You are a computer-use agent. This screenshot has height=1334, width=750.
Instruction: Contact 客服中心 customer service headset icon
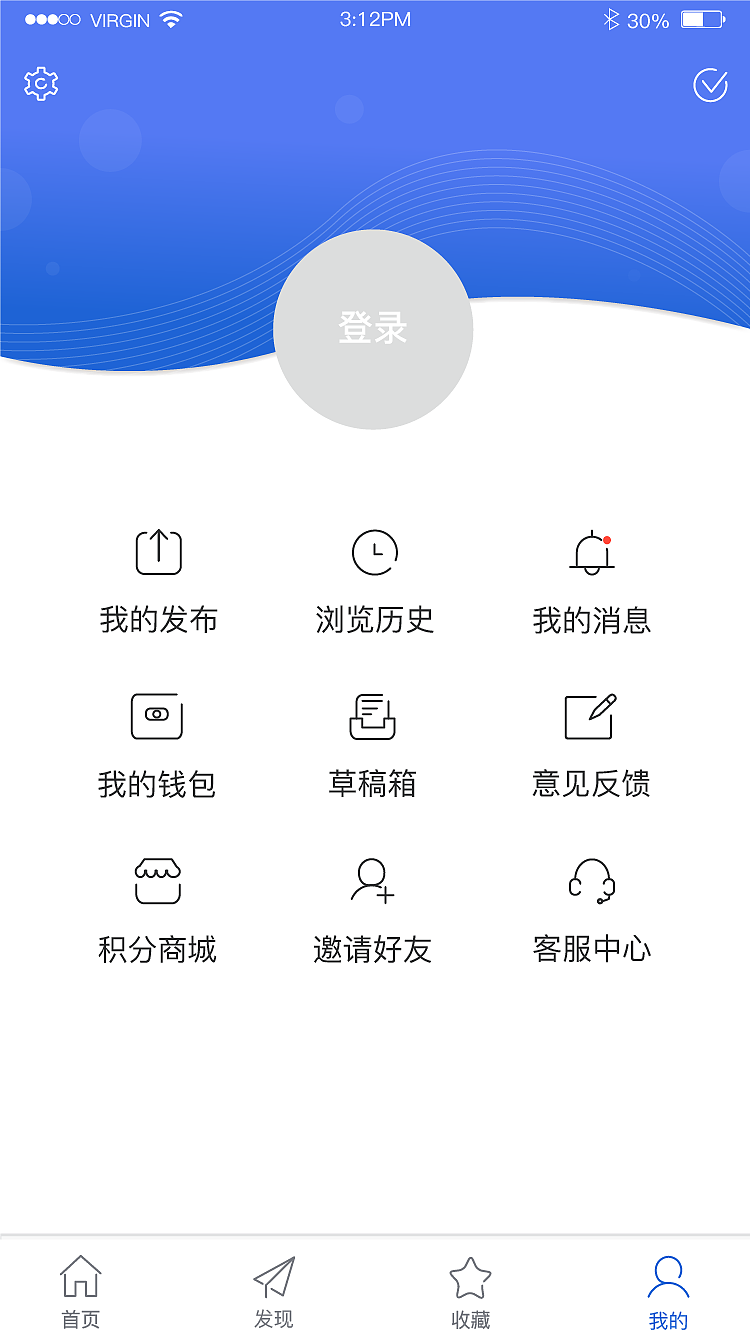590,881
